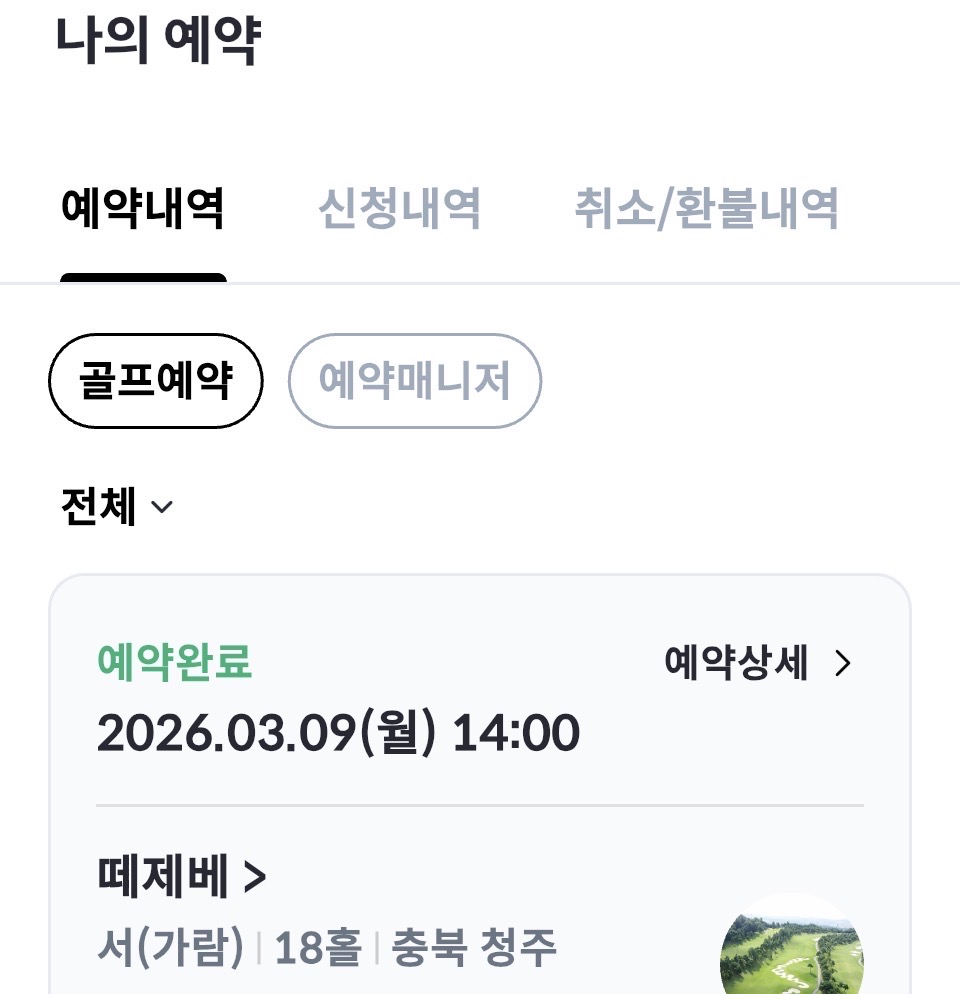This screenshot has height=994, width=960.
Task: Open the 떼제베 golf course page
Action: 182,877
